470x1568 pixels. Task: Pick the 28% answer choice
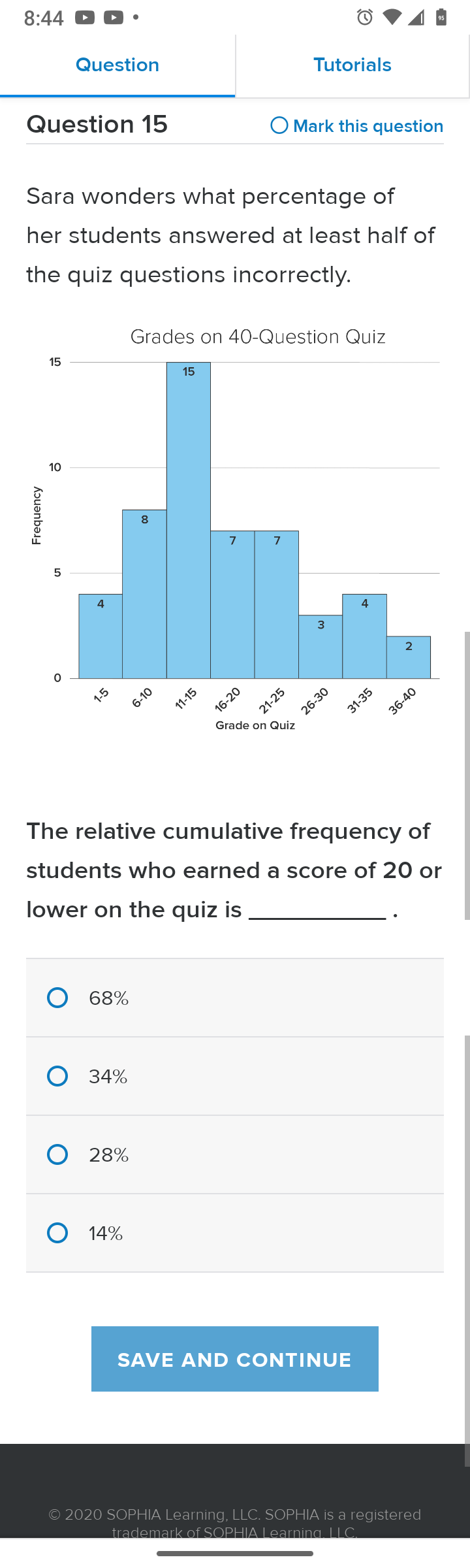(235, 1154)
